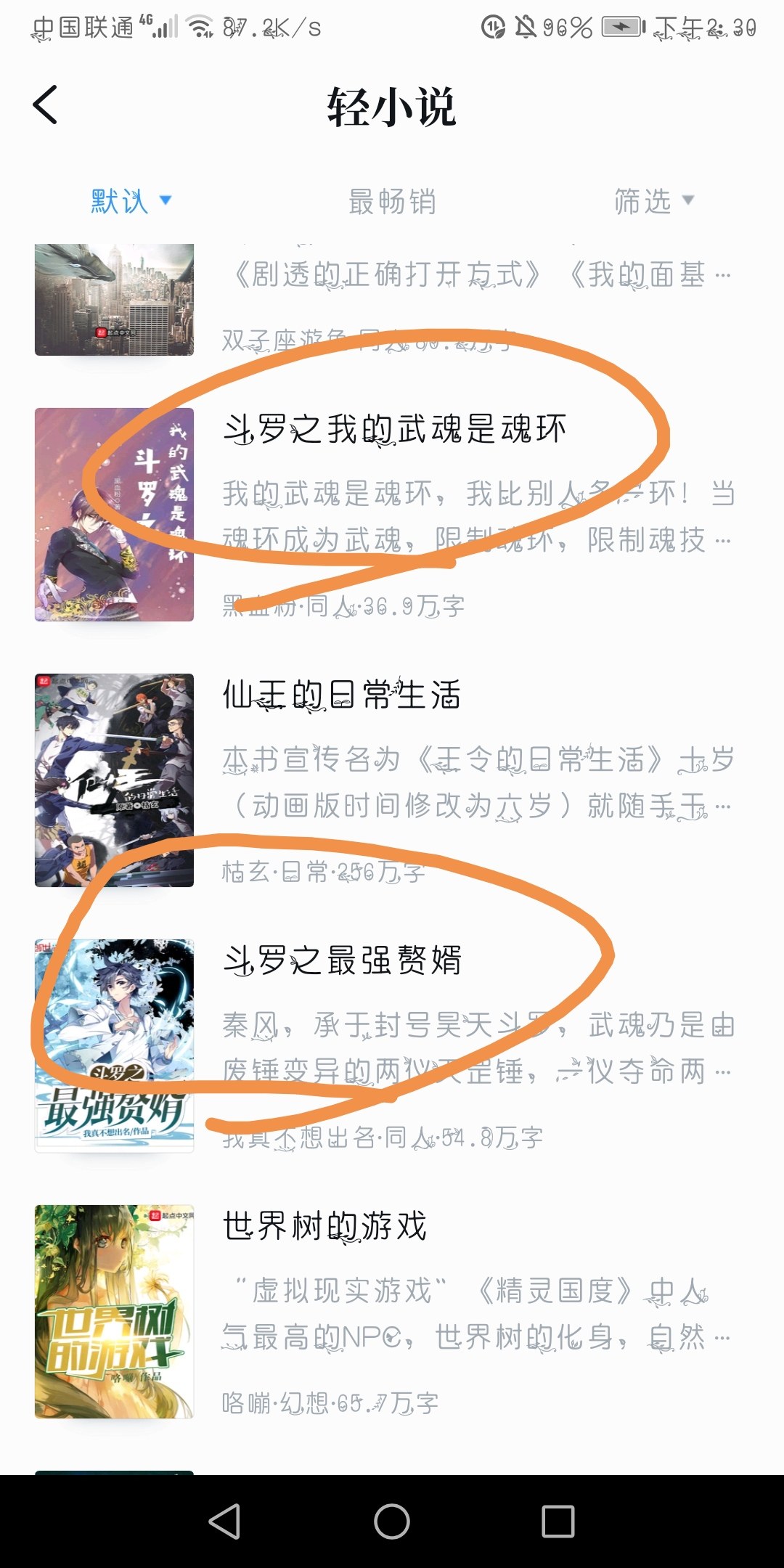Tap the system home button

point(392,1522)
